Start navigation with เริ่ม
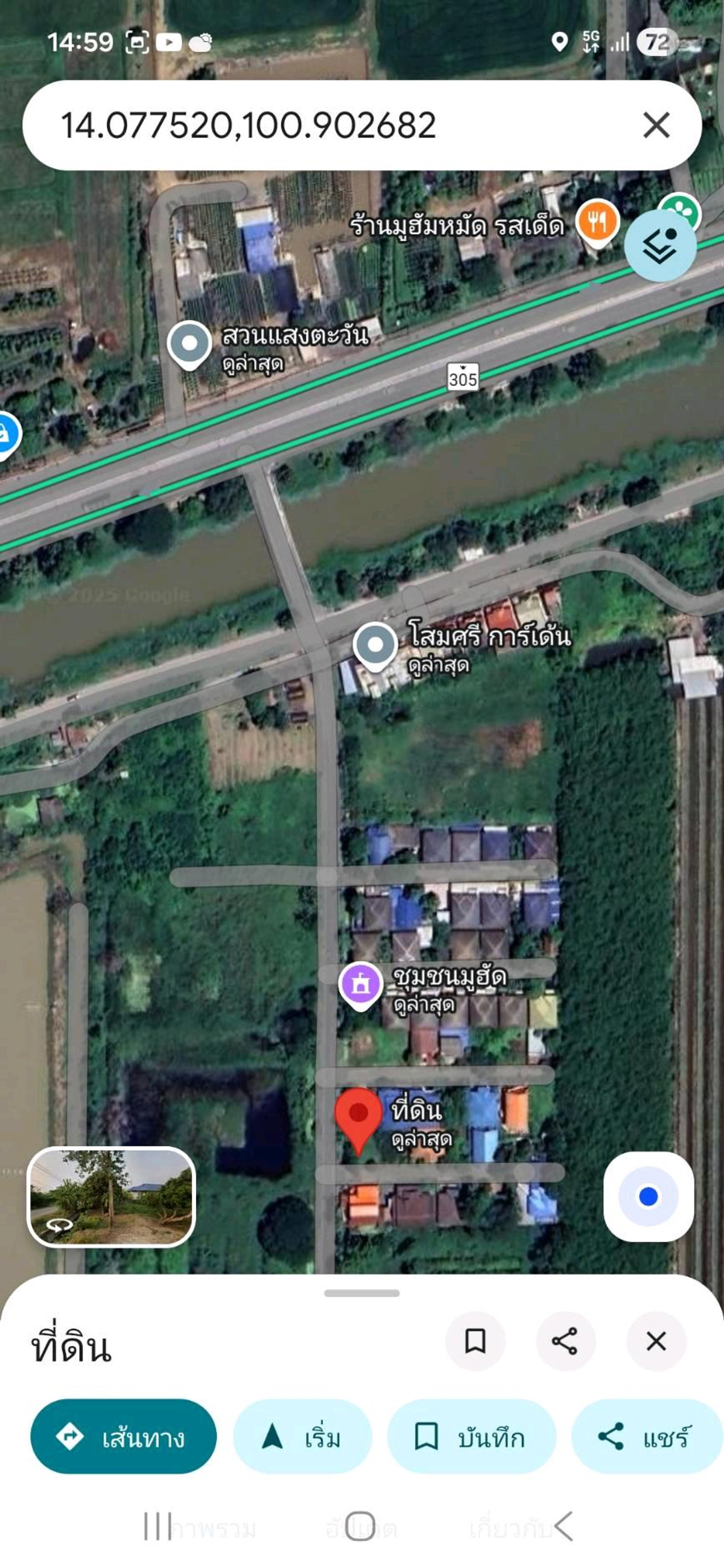 coord(302,1437)
